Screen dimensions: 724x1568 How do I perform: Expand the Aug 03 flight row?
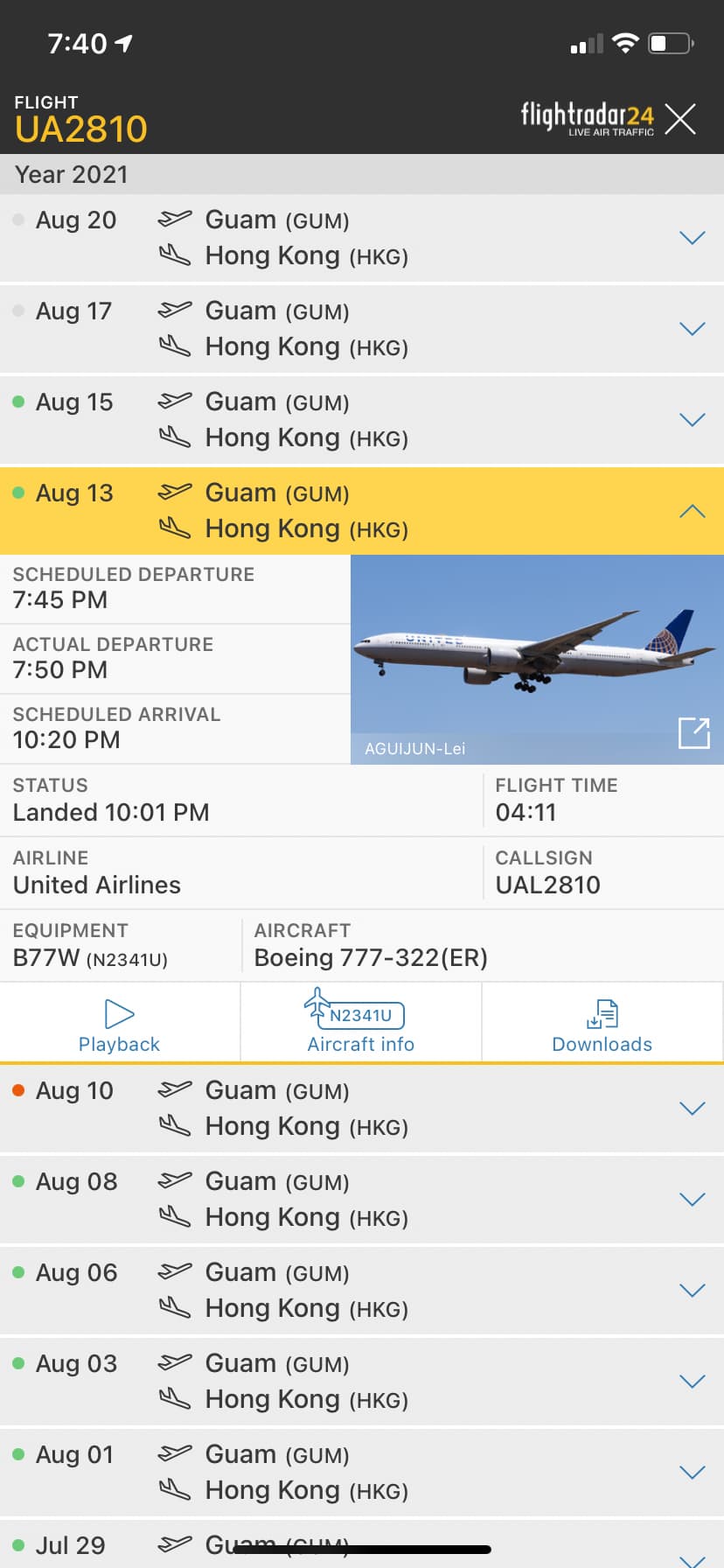pyautogui.click(x=692, y=1382)
